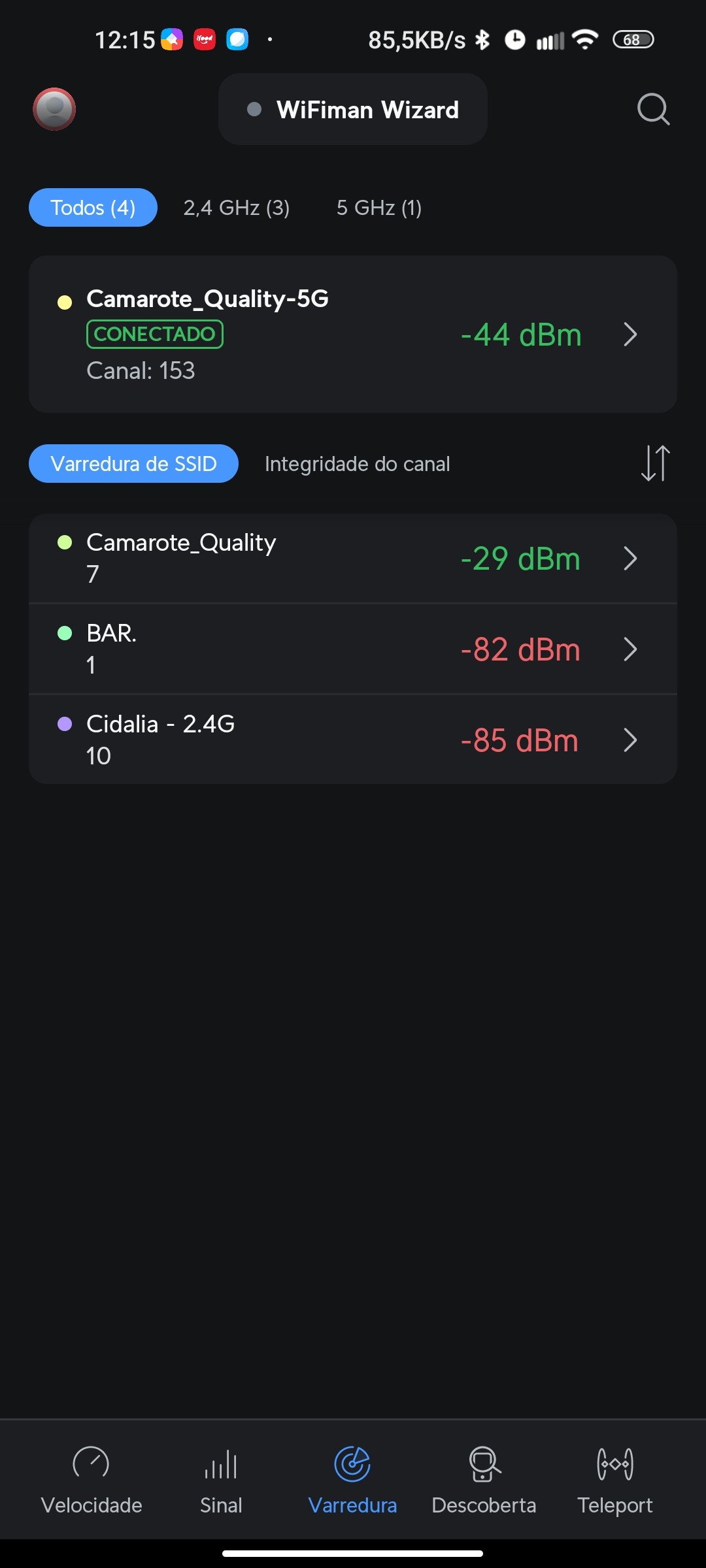Select the Varredura de SSID tab
The width and height of the screenshot is (706, 1568).
click(x=133, y=464)
